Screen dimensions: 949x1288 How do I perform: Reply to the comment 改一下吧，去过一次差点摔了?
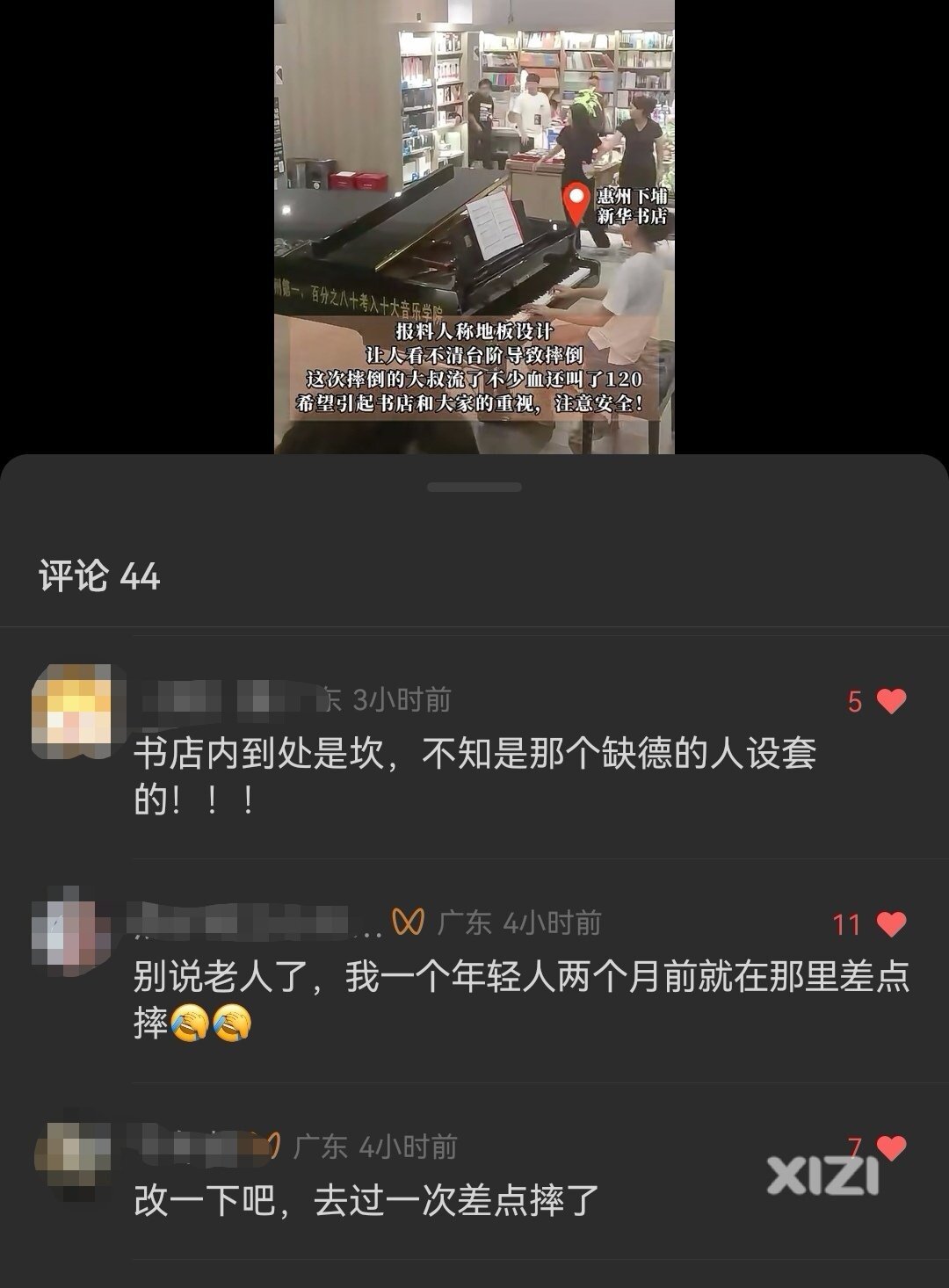coord(366,1200)
